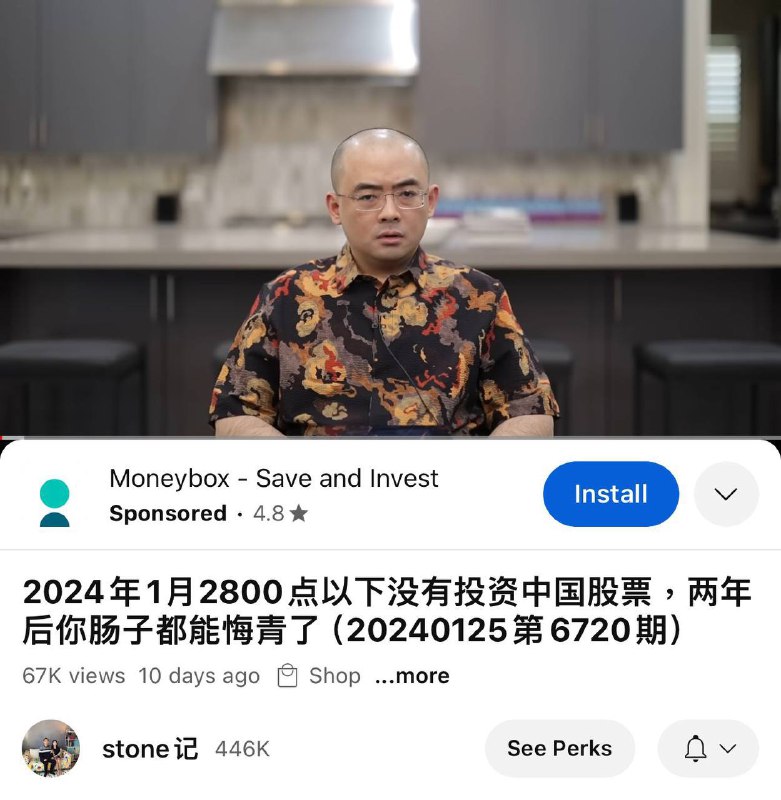Open the See Perks panel
781x800 pixels.
click(559, 748)
